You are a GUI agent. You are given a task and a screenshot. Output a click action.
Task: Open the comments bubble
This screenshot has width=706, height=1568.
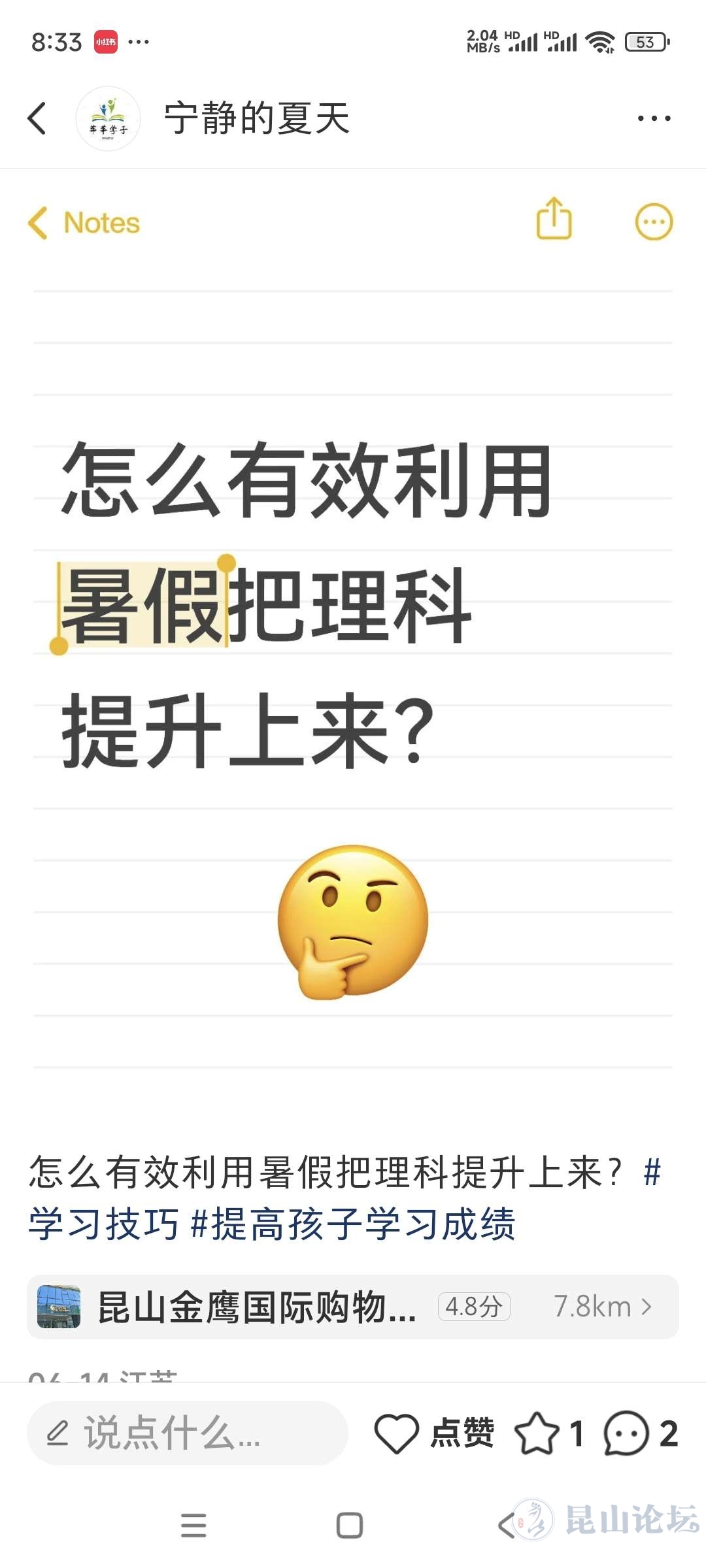(x=626, y=1433)
